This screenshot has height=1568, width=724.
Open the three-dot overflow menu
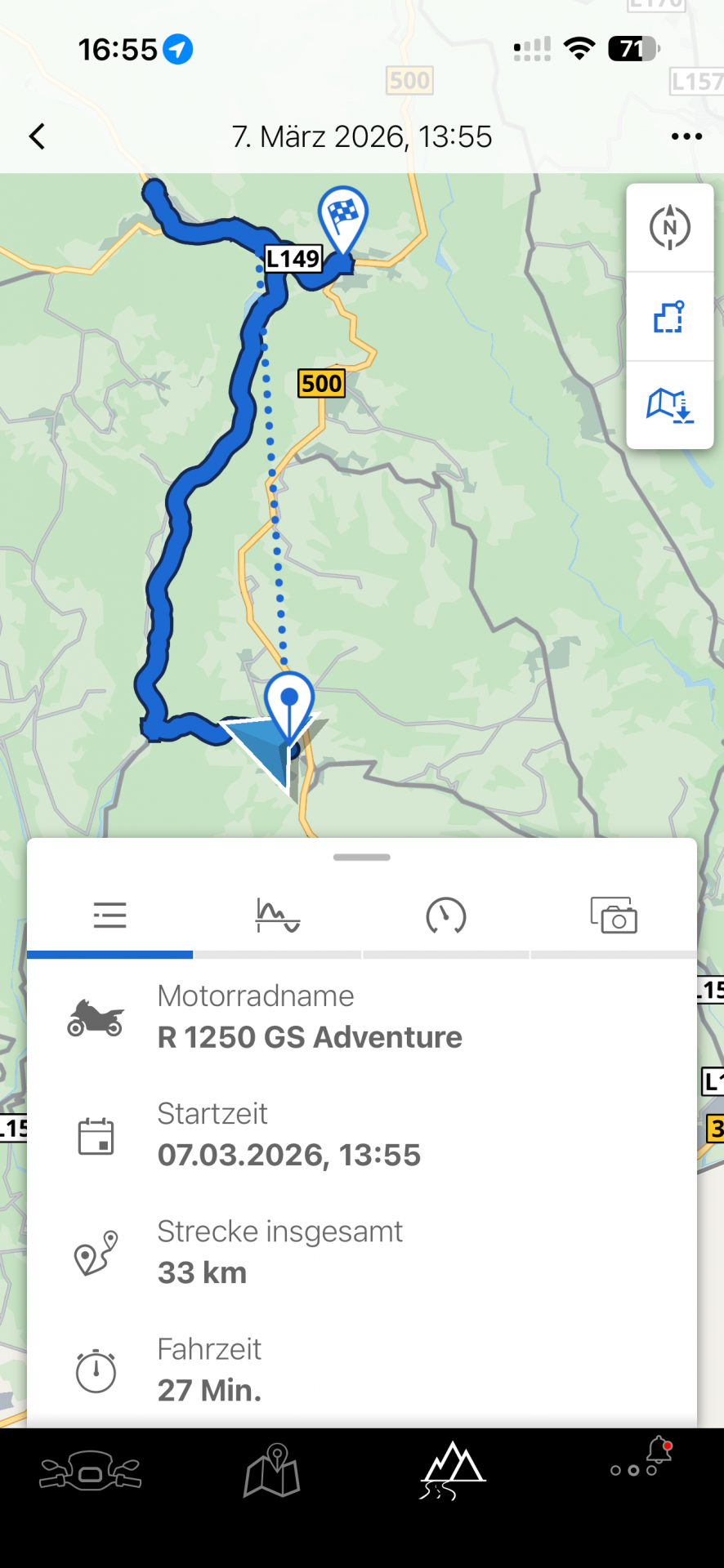pyautogui.click(x=686, y=136)
